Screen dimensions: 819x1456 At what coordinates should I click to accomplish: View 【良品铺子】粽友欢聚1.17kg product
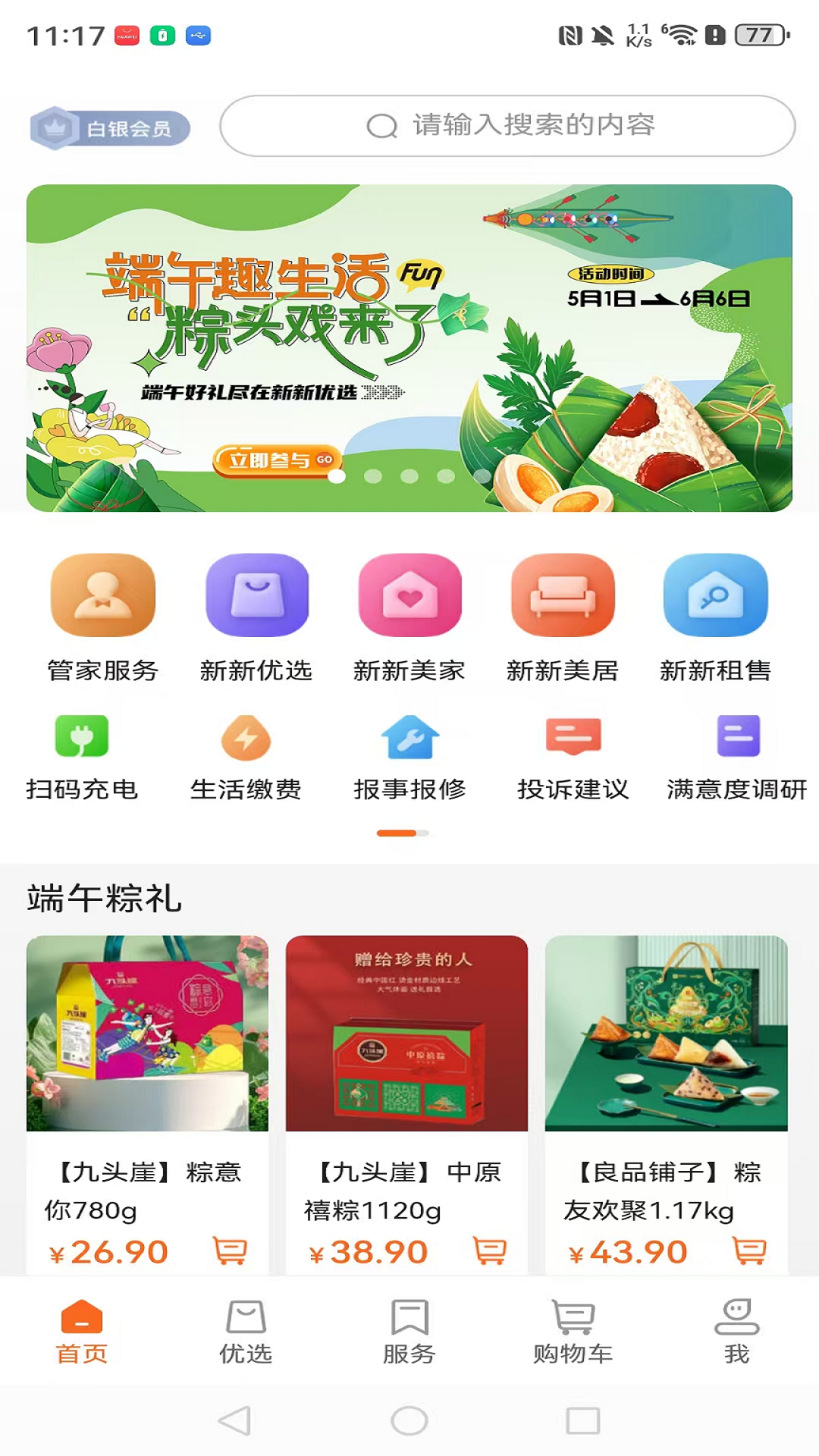point(666,1062)
